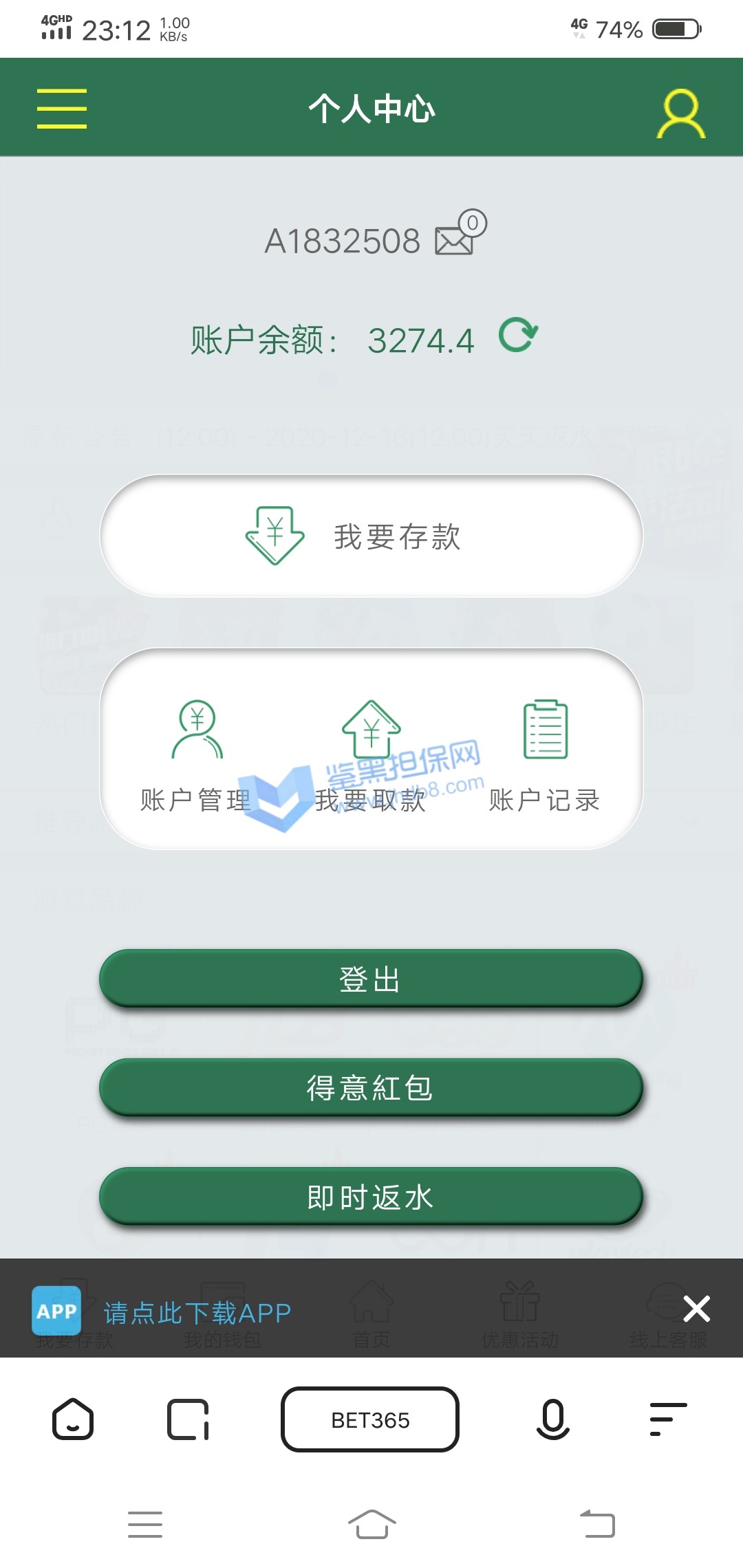
Task: Select 我要取款 withdrawal option
Action: pyautogui.click(x=371, y=755)
